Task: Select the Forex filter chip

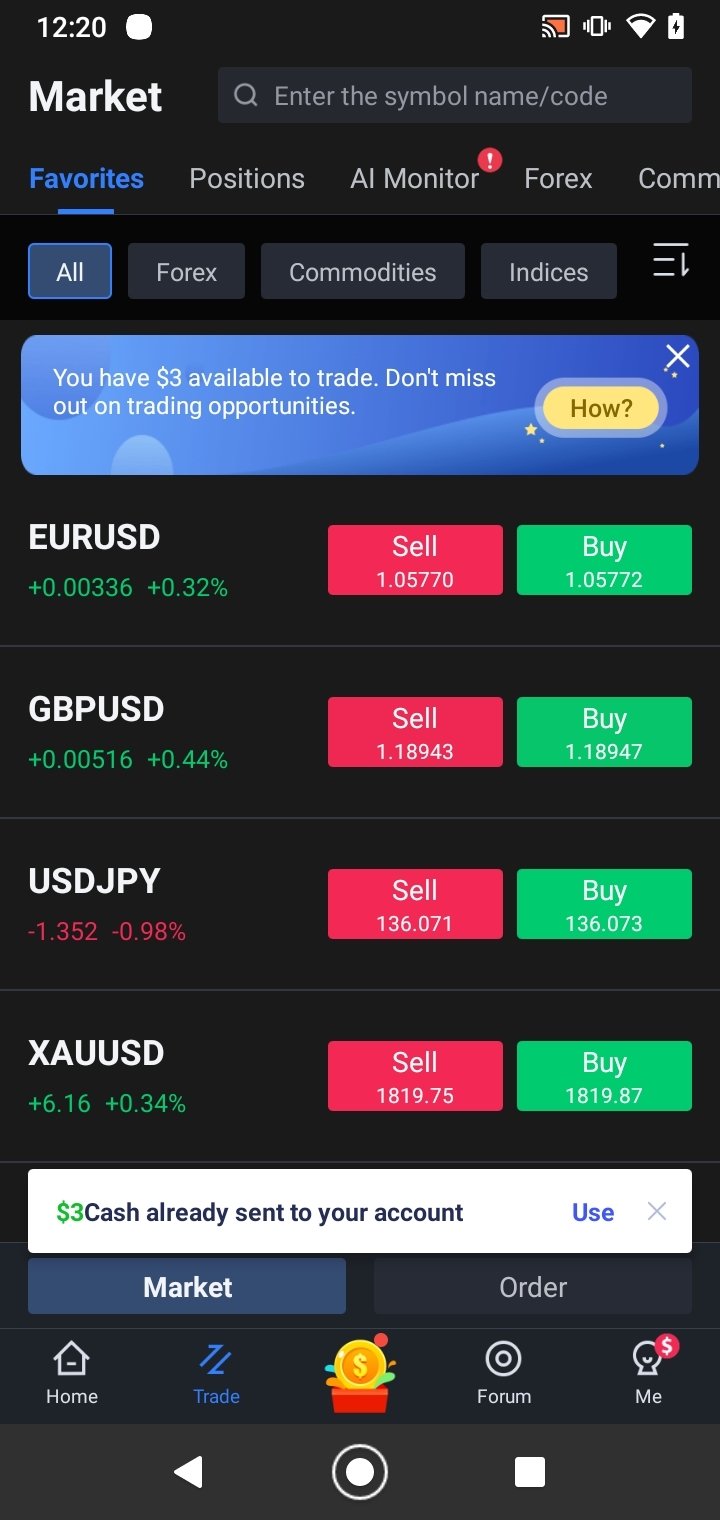Action: coord(186,271)
